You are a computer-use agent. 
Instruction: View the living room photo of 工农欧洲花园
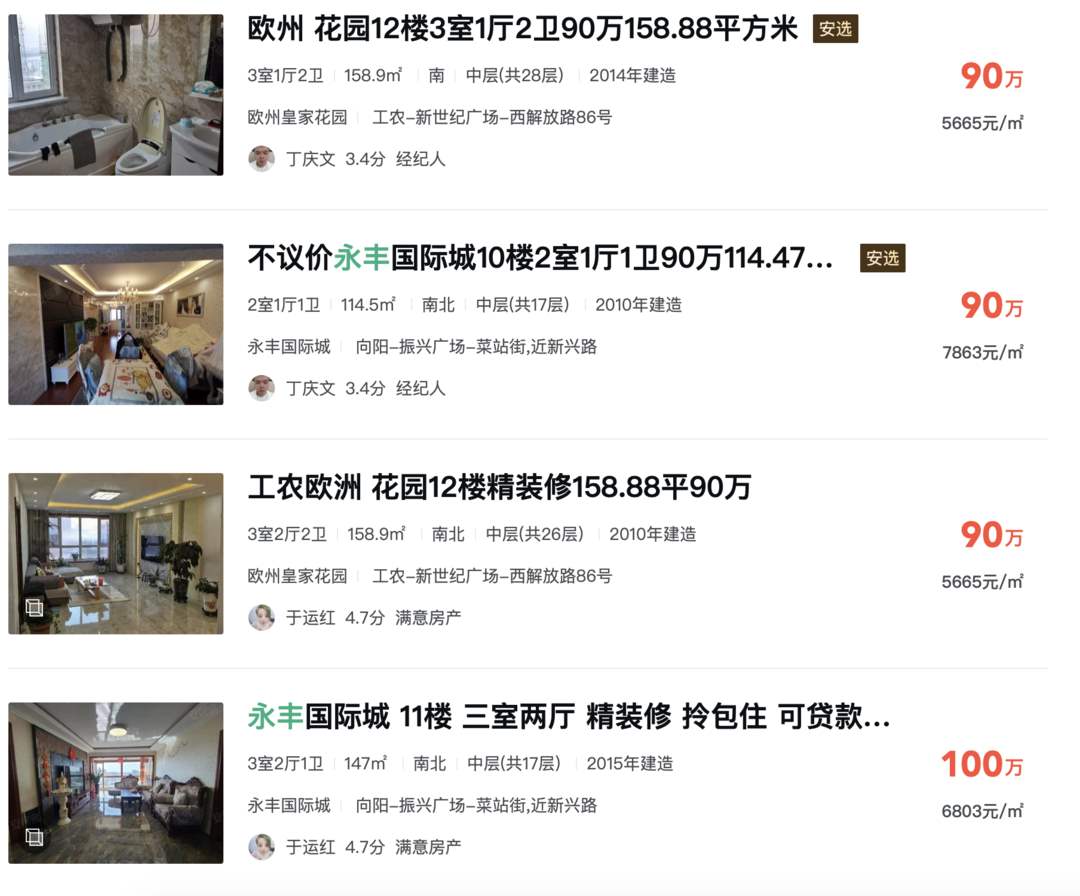pos(116,553)
